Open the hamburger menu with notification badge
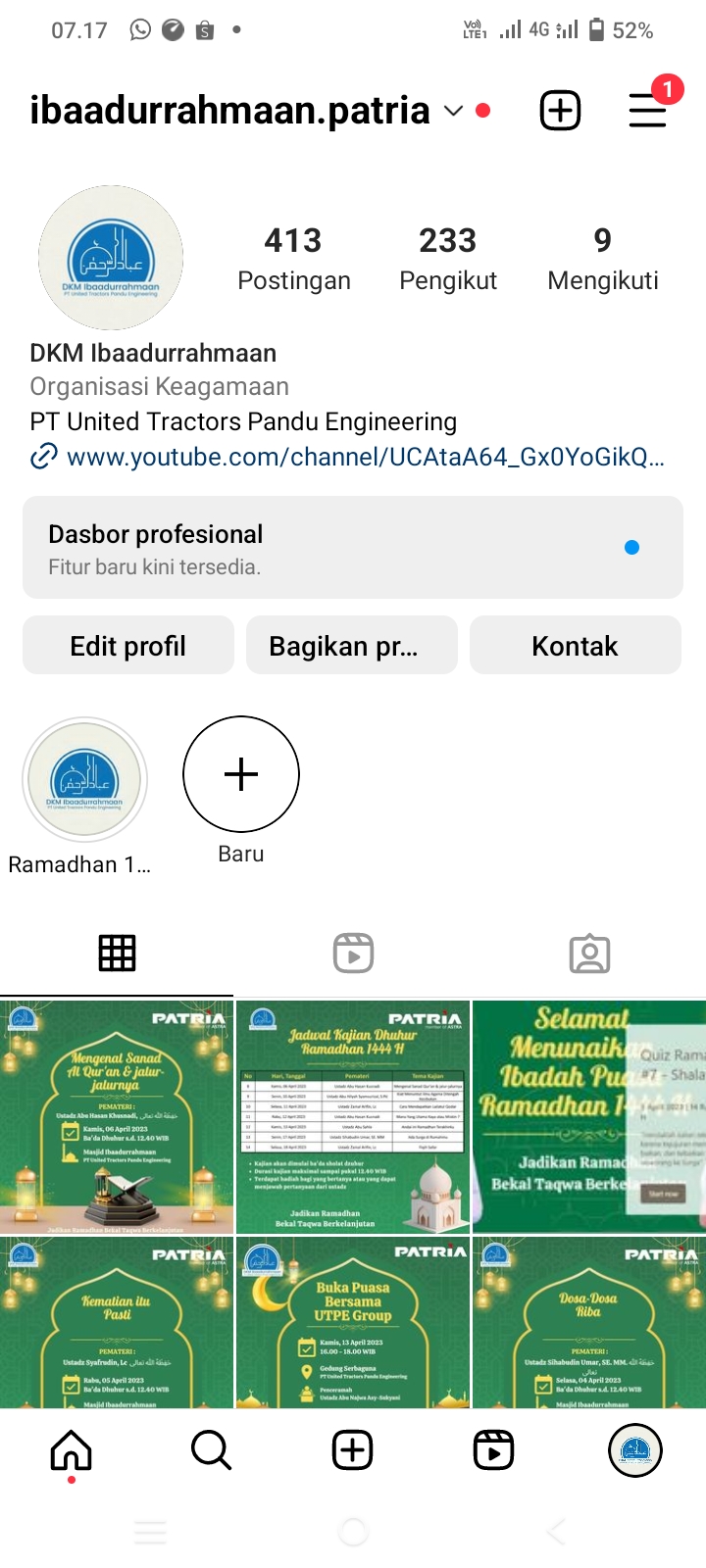The image size is (706, 1568). click(647, 110)
